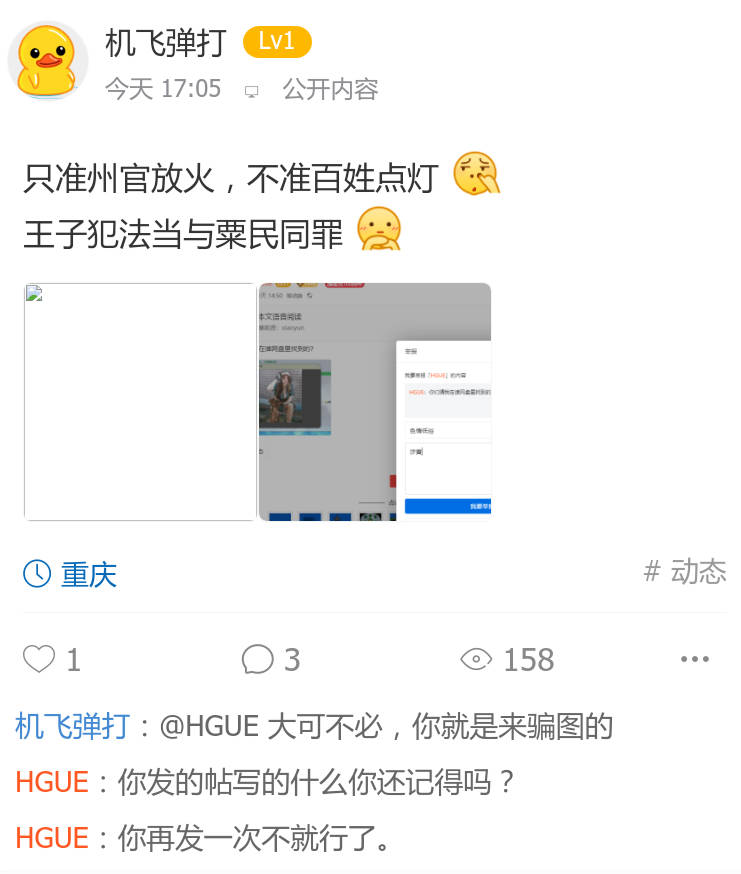Open comments via the speech bubble icon

point(258,659)
